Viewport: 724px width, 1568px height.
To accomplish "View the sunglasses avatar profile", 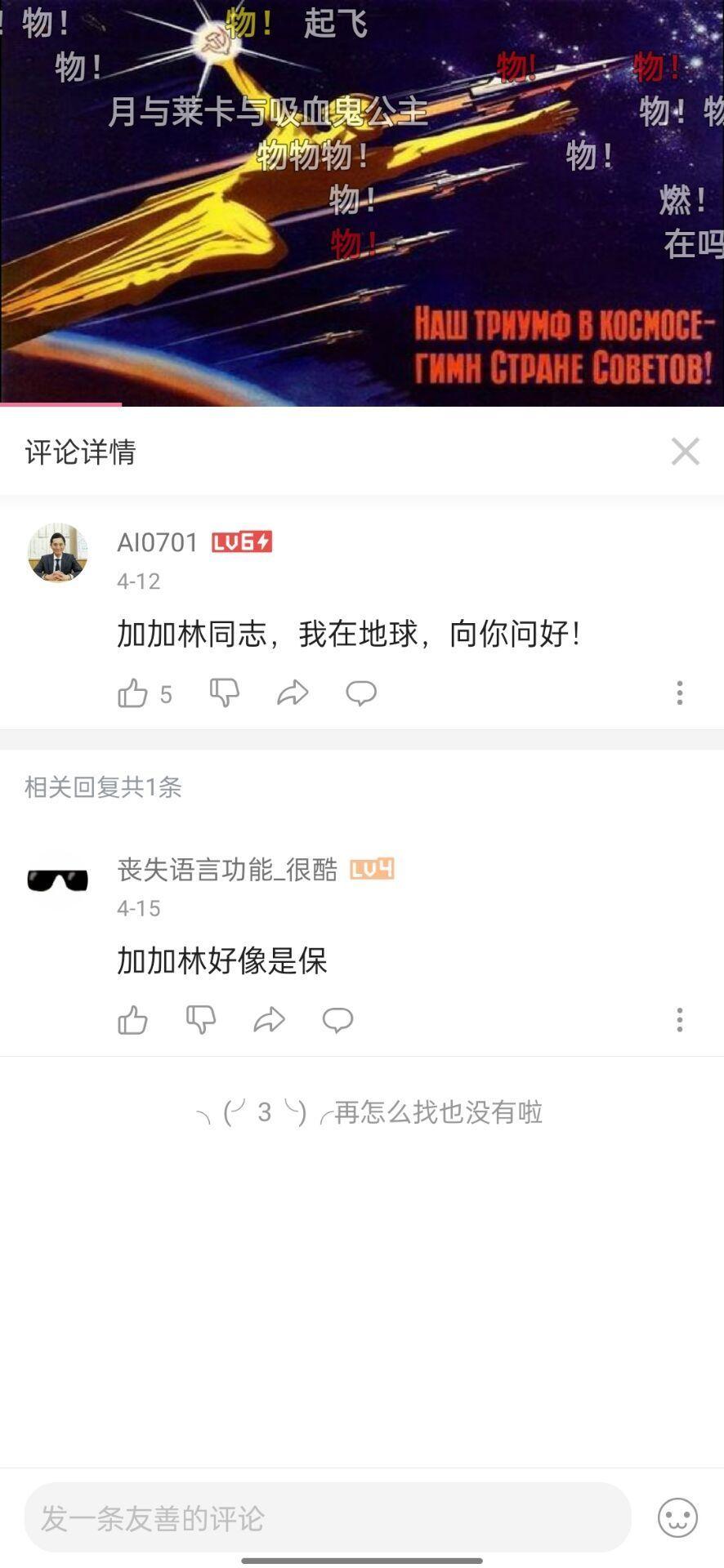I will pyautogui.click(x=57, y=880).
